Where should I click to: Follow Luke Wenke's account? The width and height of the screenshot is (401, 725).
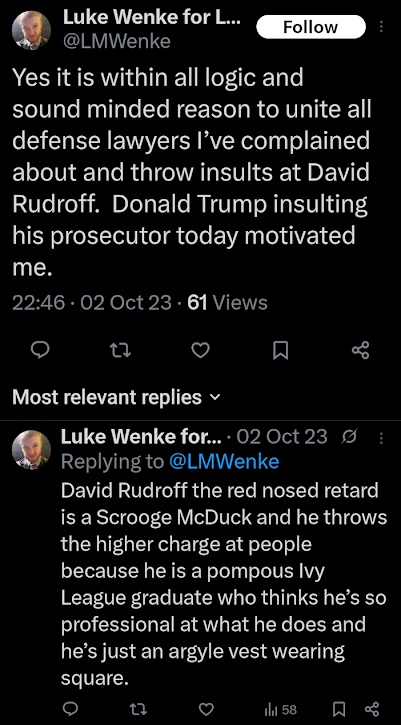311,27
